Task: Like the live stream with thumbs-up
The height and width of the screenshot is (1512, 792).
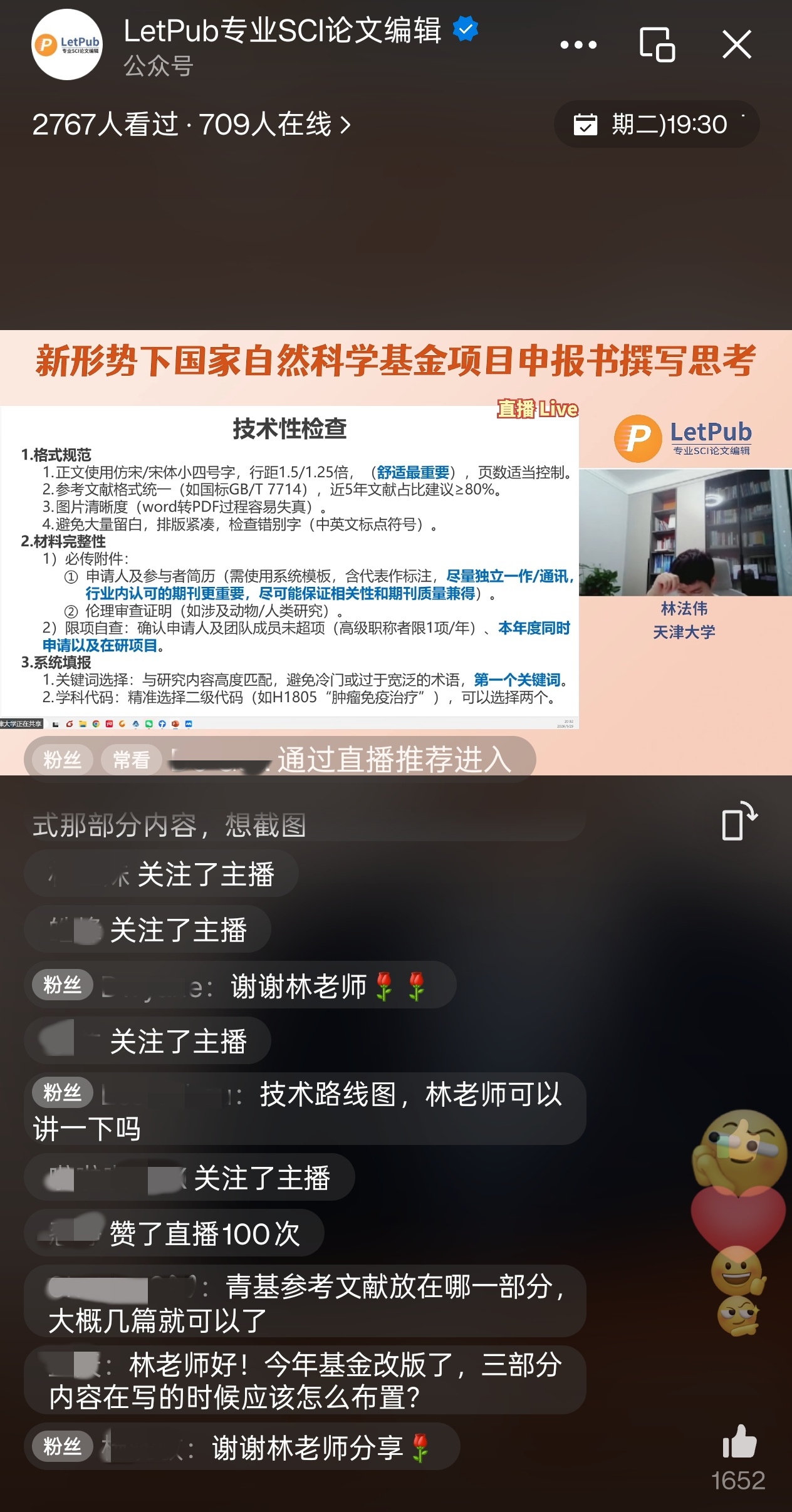Action: coord(739,1442)
